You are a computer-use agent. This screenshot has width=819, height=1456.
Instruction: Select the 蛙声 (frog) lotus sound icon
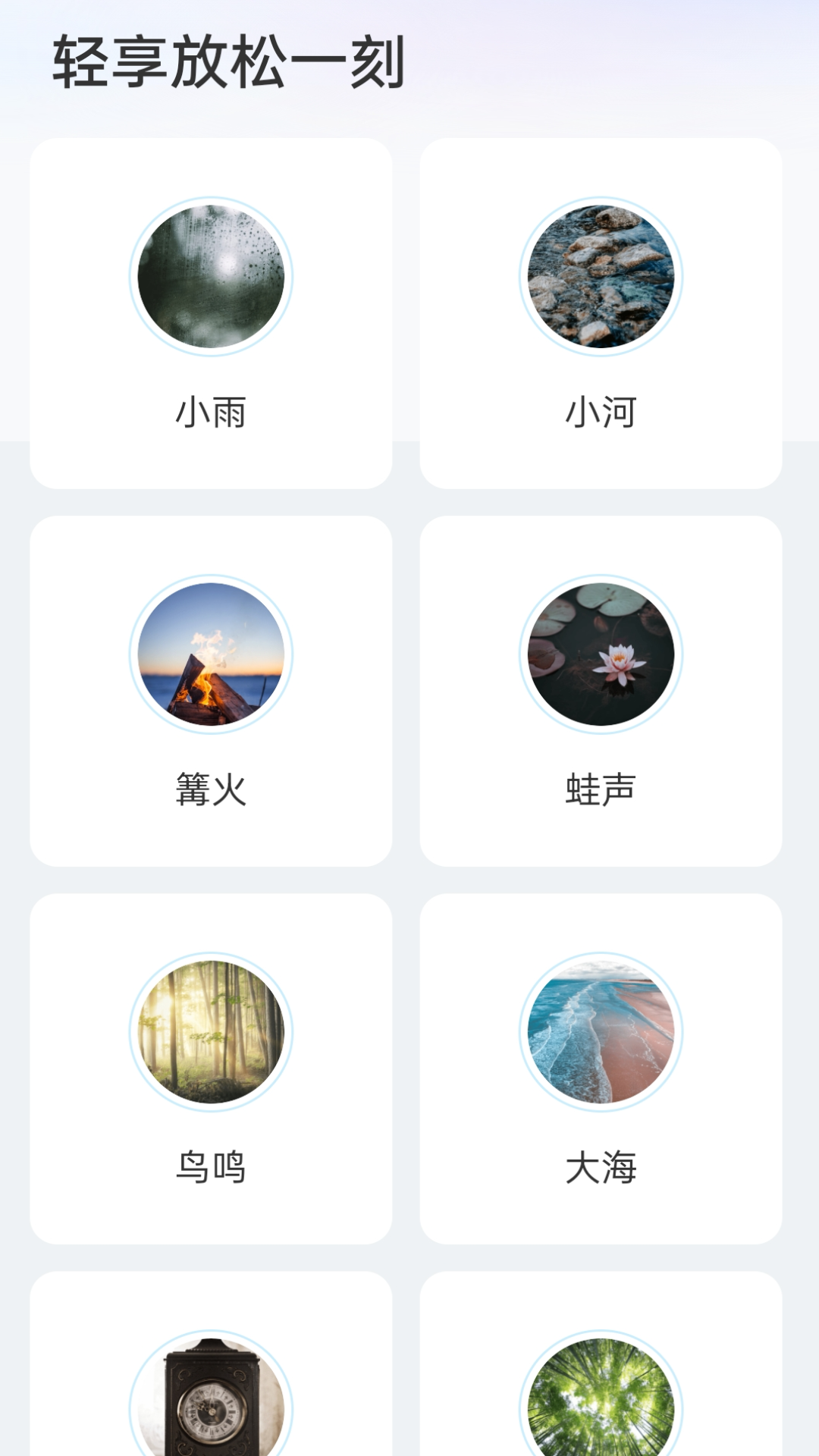point(603,654)
